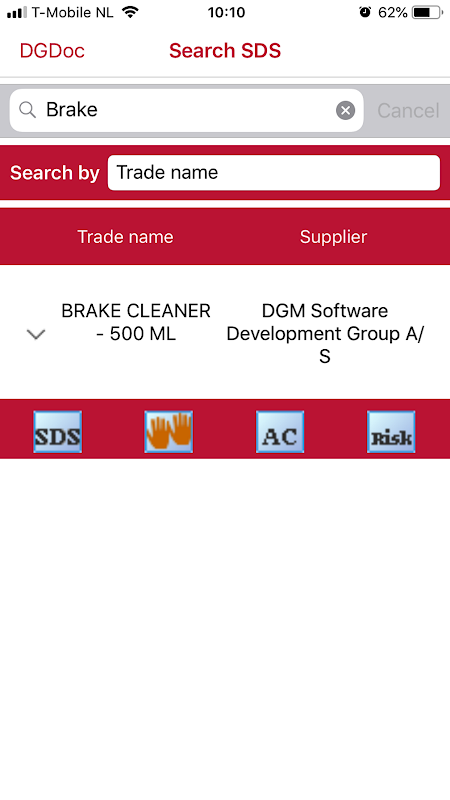Screen dimensions: 450x800
Task: Open the AC icon
Action: (280, 432)
